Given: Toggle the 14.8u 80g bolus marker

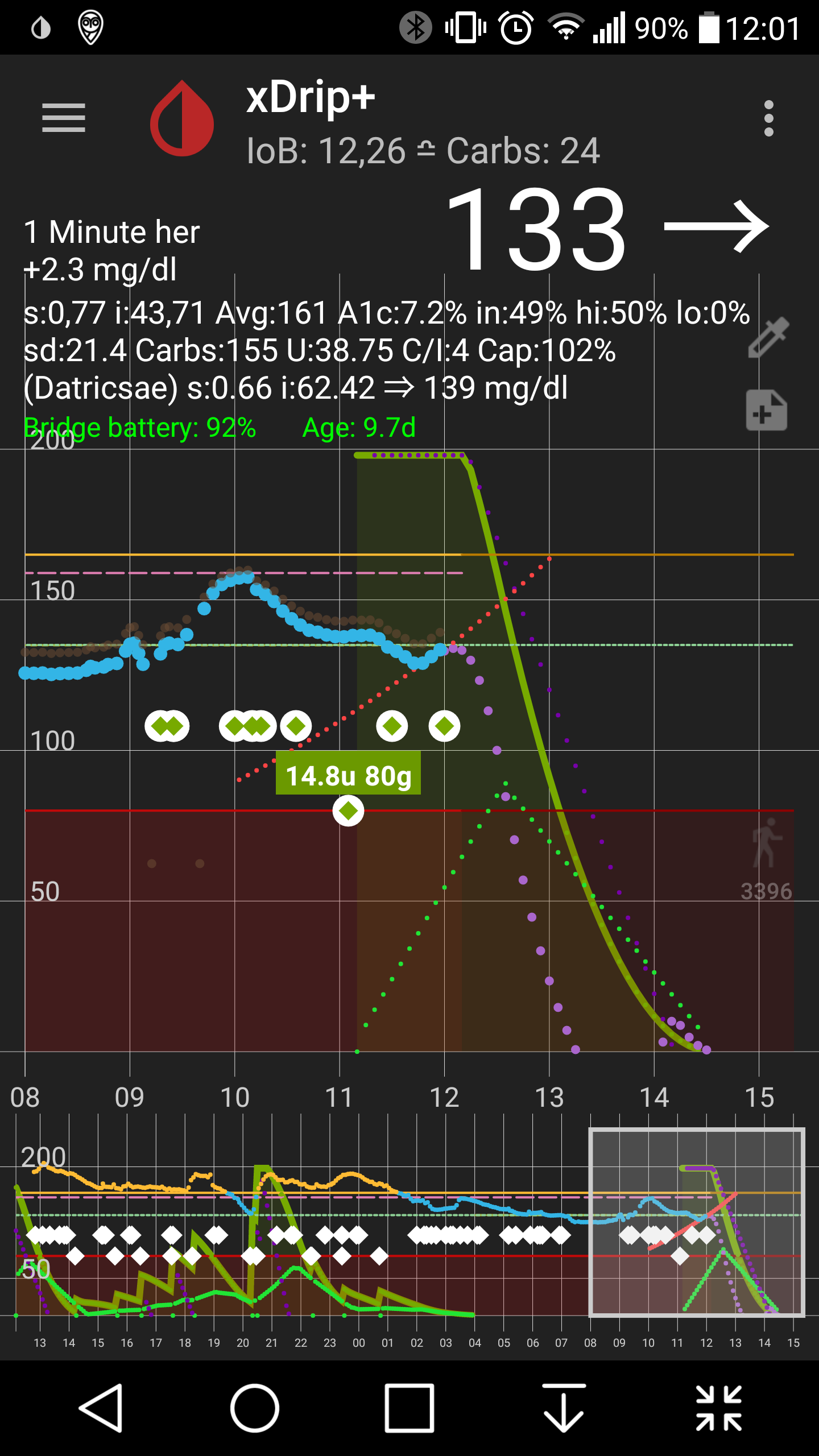Looking at the screenshot, I should coord(349,810).
